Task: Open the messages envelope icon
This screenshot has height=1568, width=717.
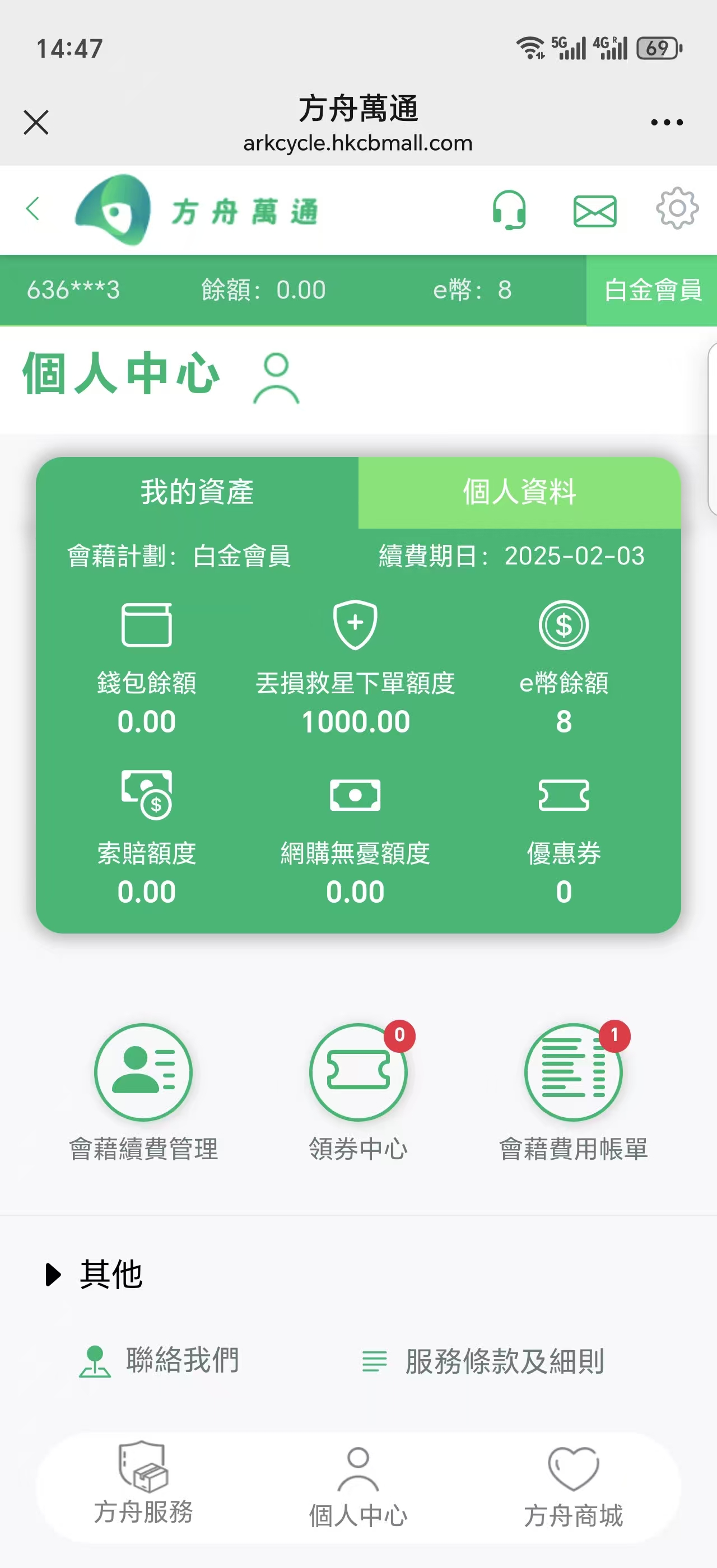Action: (595, 211)
